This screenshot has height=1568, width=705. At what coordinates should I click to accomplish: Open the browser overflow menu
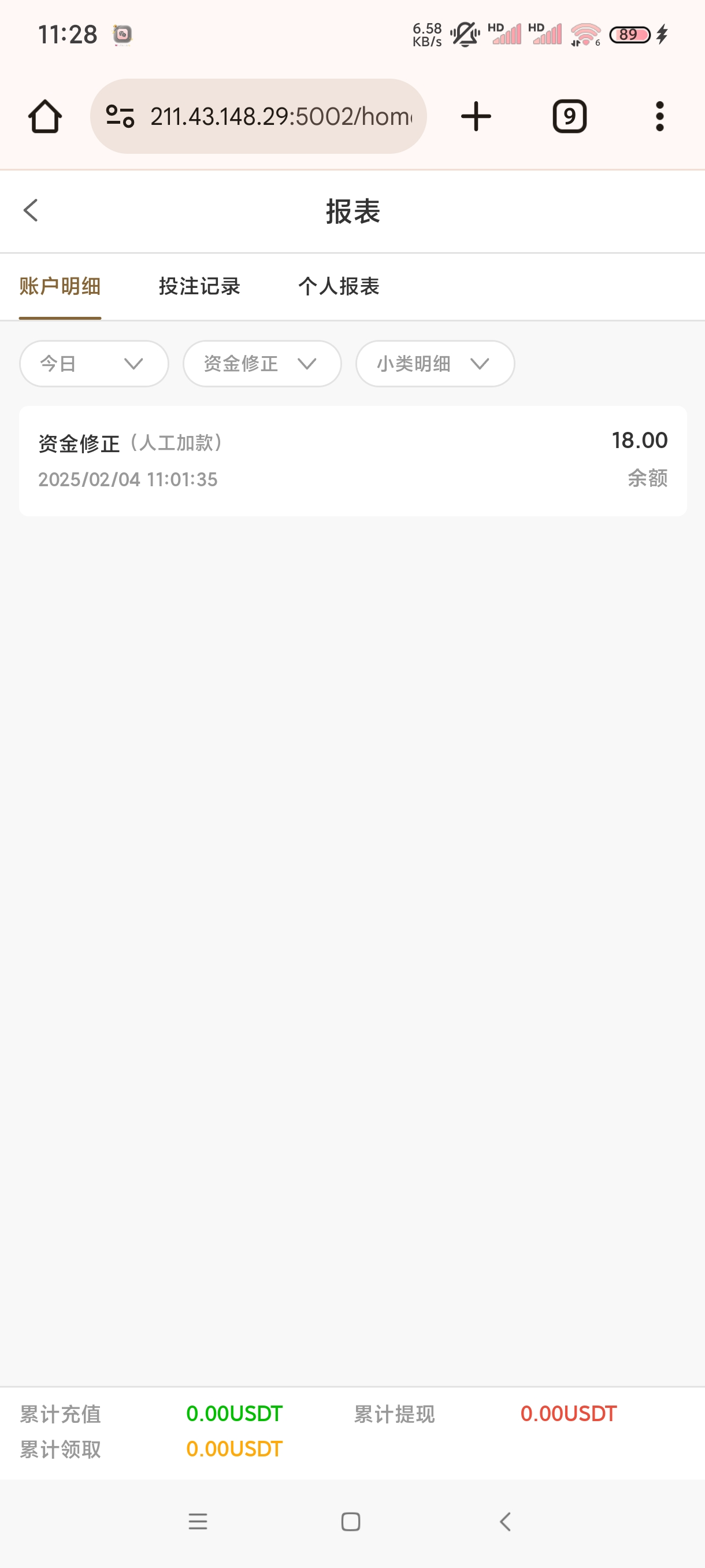(659, 116)
